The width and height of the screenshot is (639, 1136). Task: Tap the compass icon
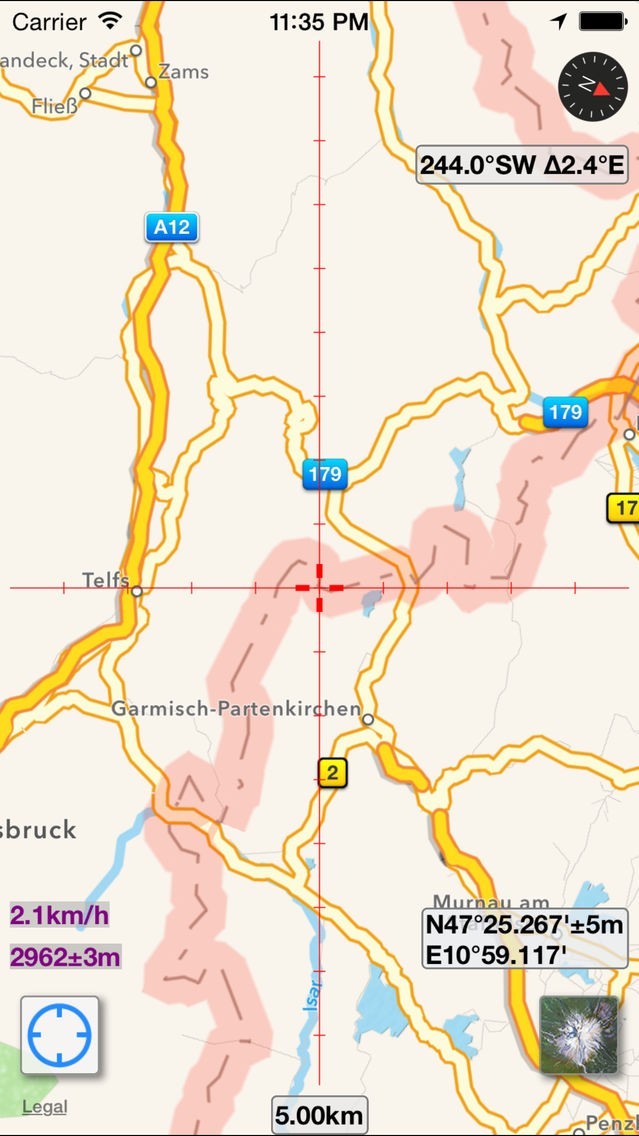592,86
